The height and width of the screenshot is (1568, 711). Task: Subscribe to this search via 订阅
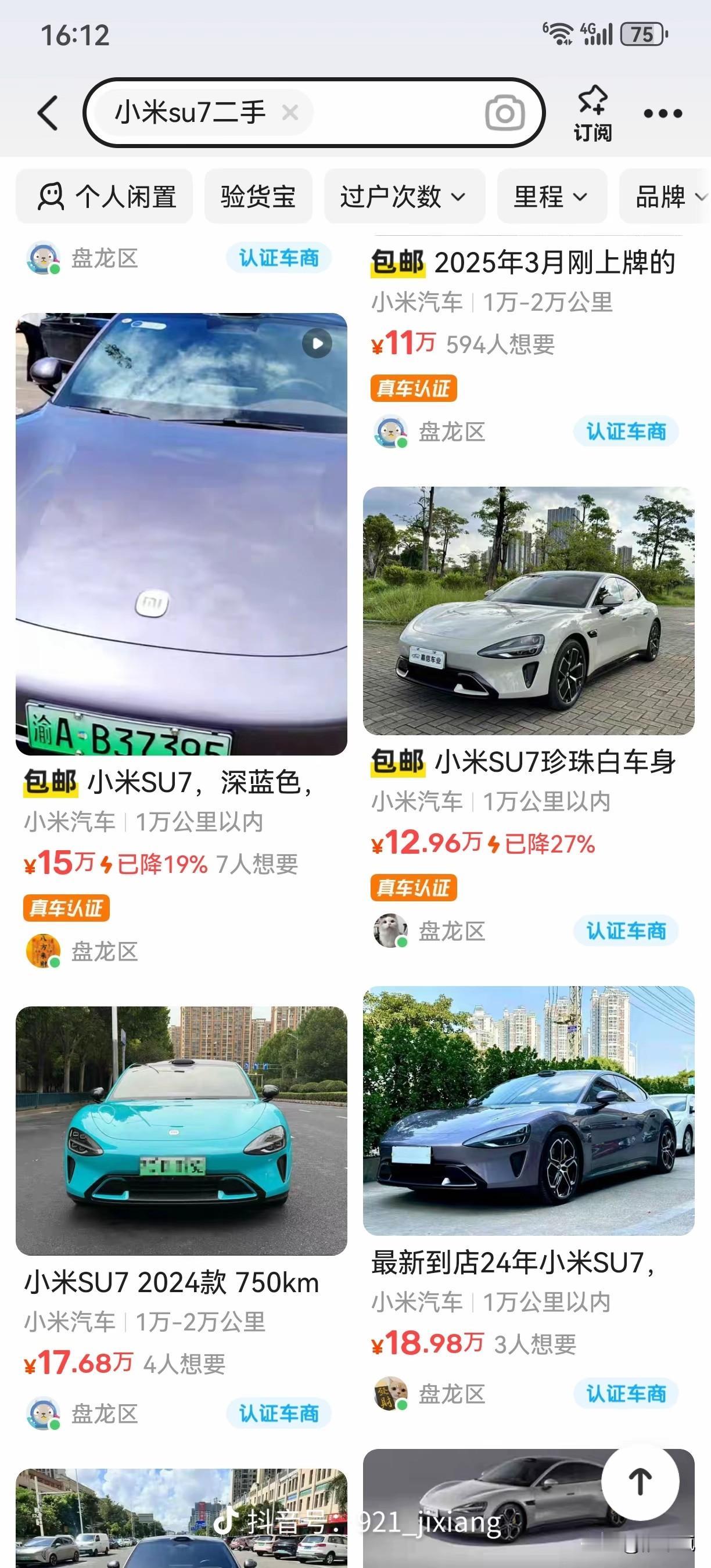point(592,113)
